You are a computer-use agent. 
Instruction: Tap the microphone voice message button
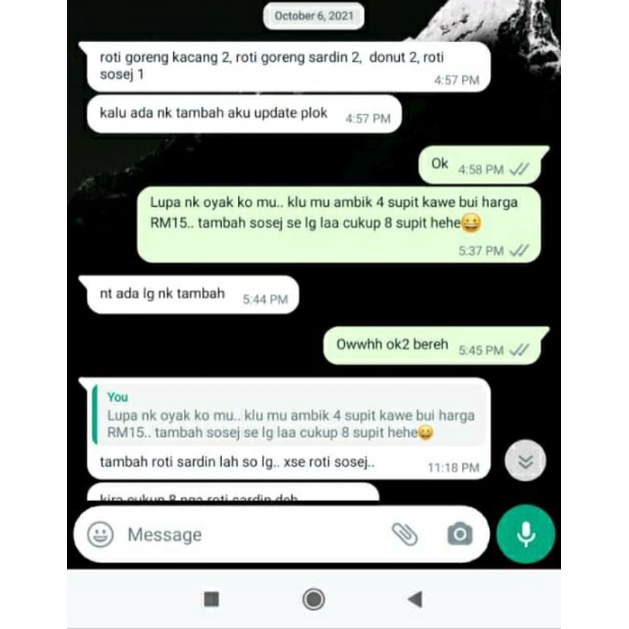[526, 534]
